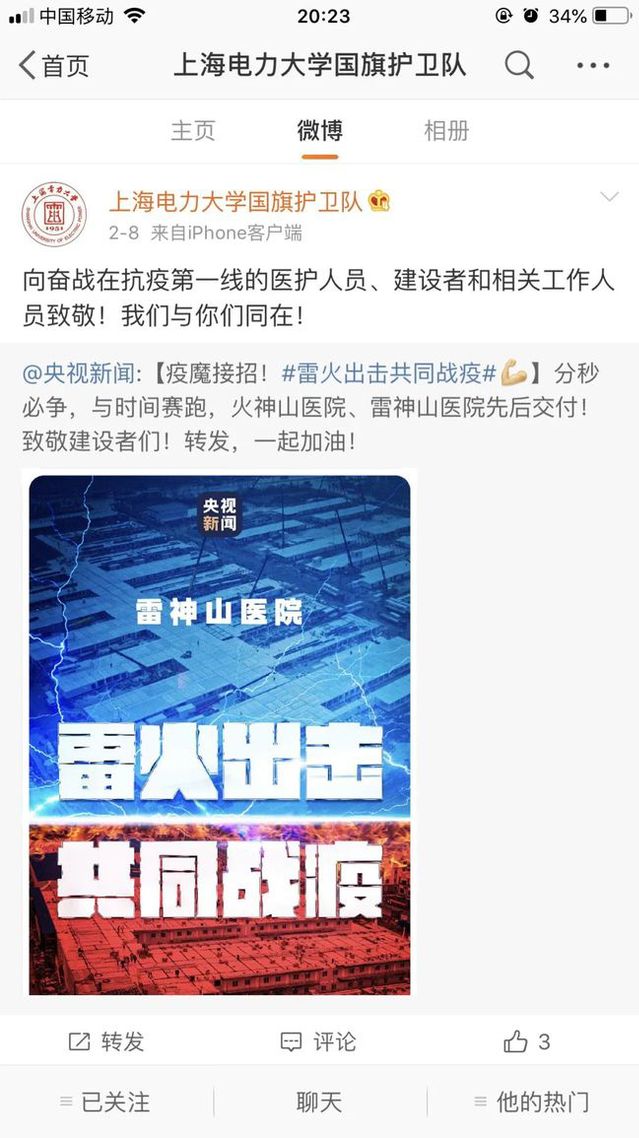The width and height of the screenshot is (639, 1138).
Task: Go back to 首页
Action: tap(55, 66)
